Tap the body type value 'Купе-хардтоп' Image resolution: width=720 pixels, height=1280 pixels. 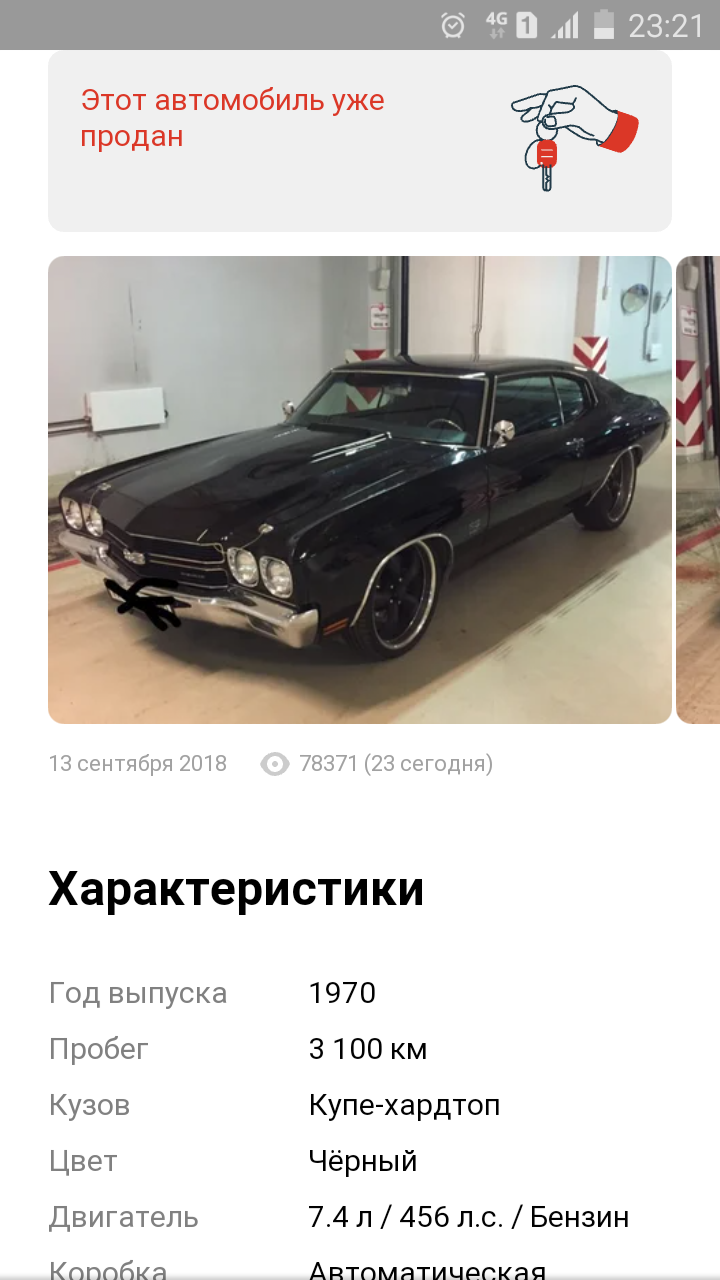tap(406, 1105)
